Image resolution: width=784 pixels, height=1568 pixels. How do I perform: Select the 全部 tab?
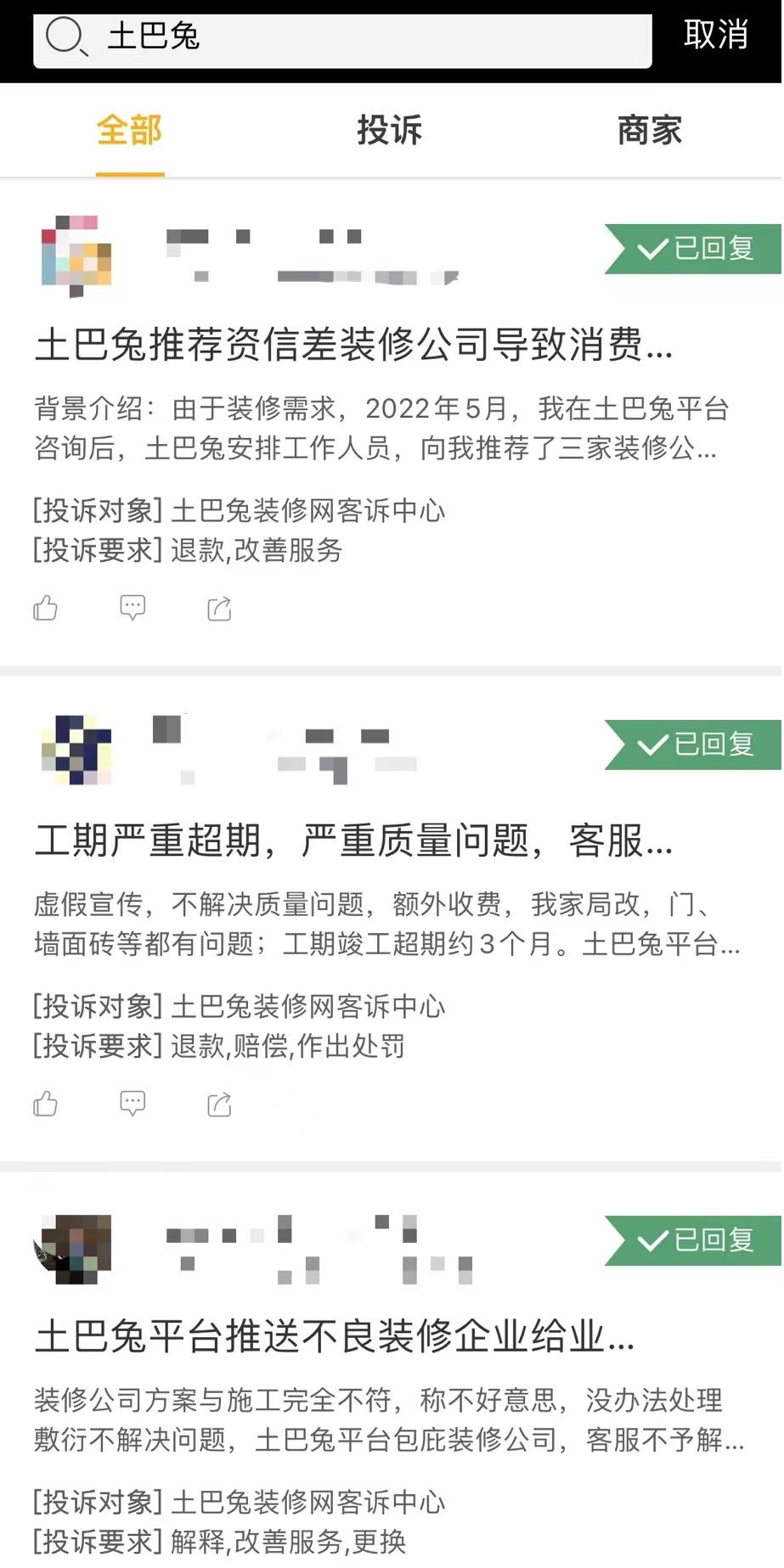click(129, 131)
